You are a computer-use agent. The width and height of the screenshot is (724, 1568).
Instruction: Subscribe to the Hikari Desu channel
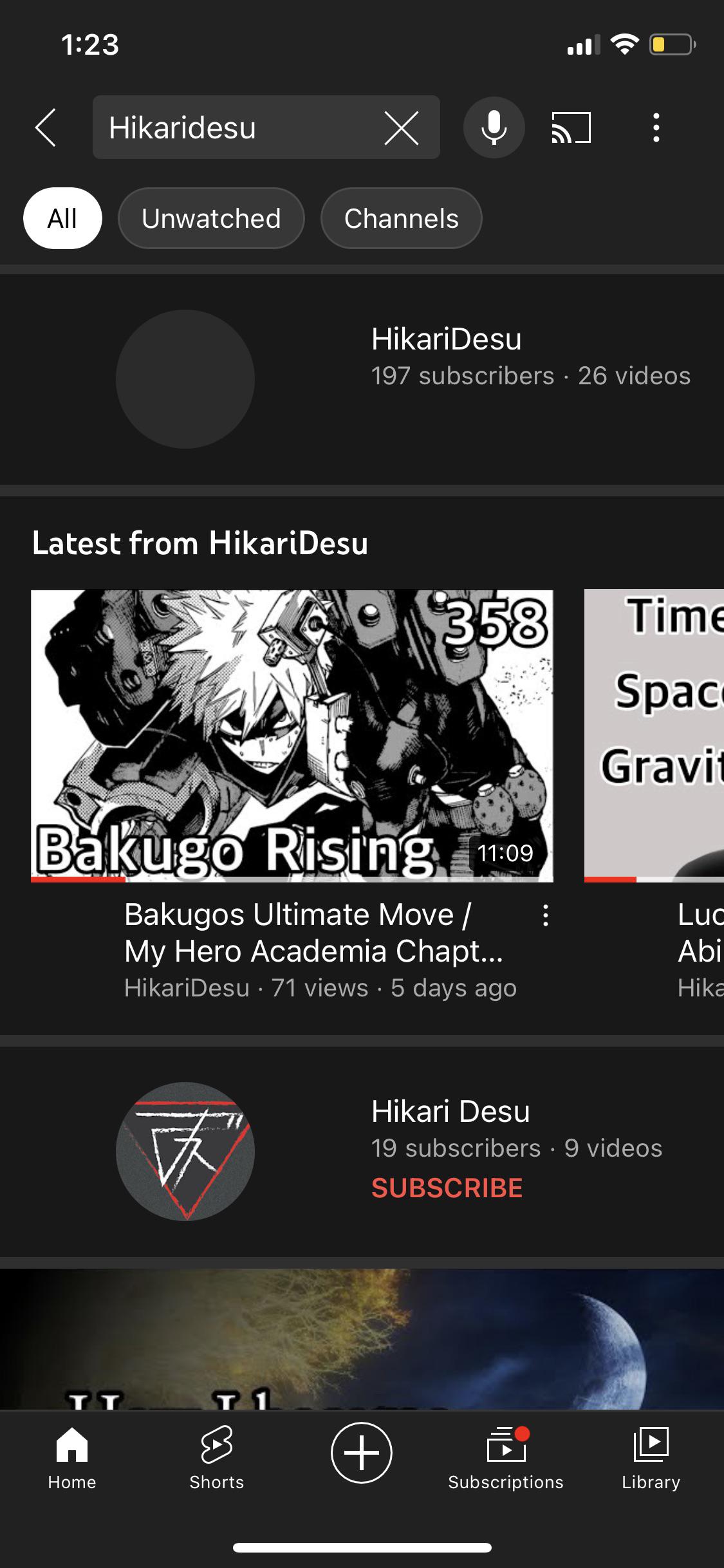tap(447, 1188)
